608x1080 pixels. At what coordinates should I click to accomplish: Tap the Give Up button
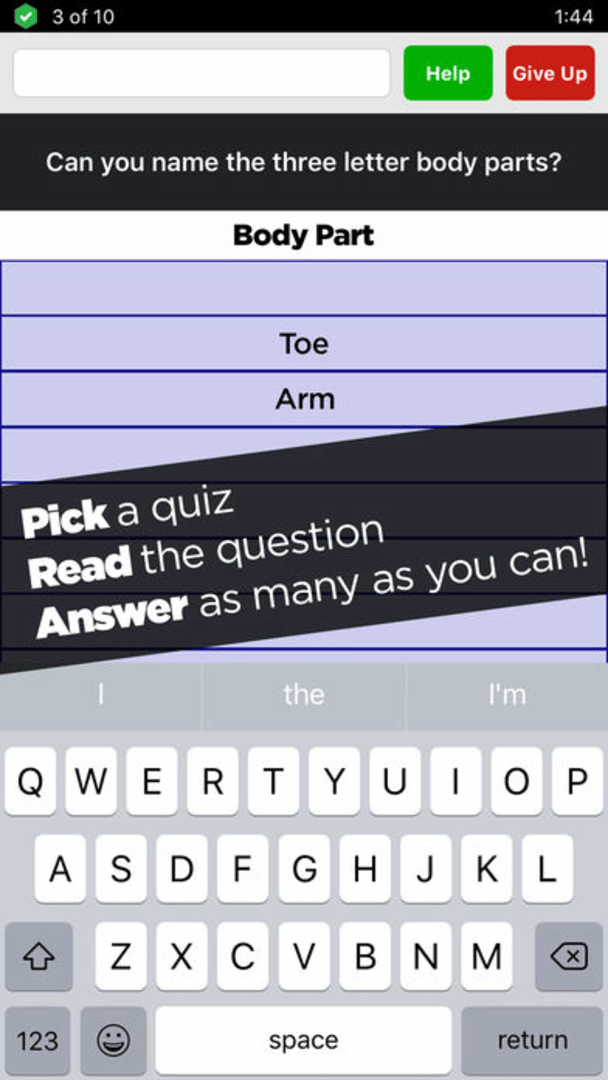(x=549, y=73)
